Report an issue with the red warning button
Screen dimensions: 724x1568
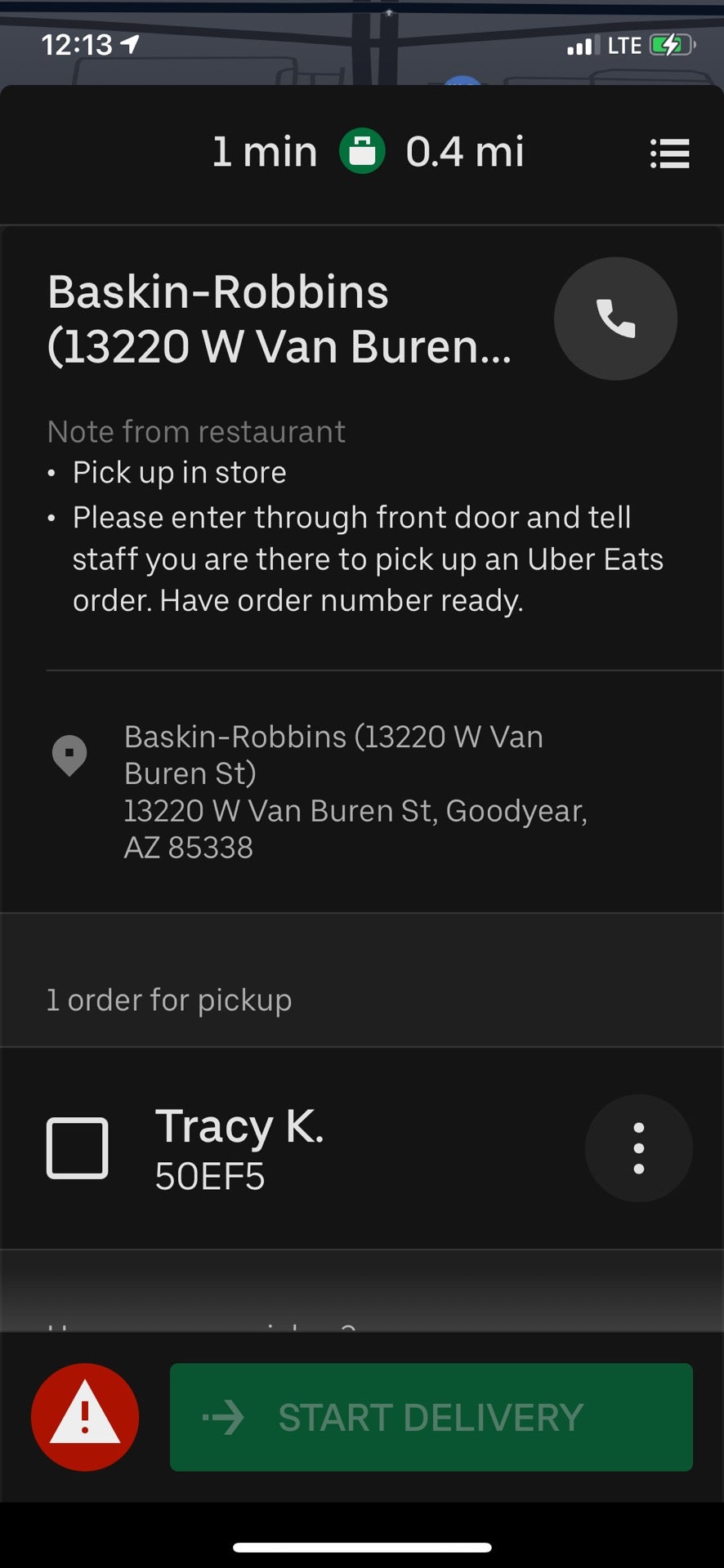tap(85, 1417)
